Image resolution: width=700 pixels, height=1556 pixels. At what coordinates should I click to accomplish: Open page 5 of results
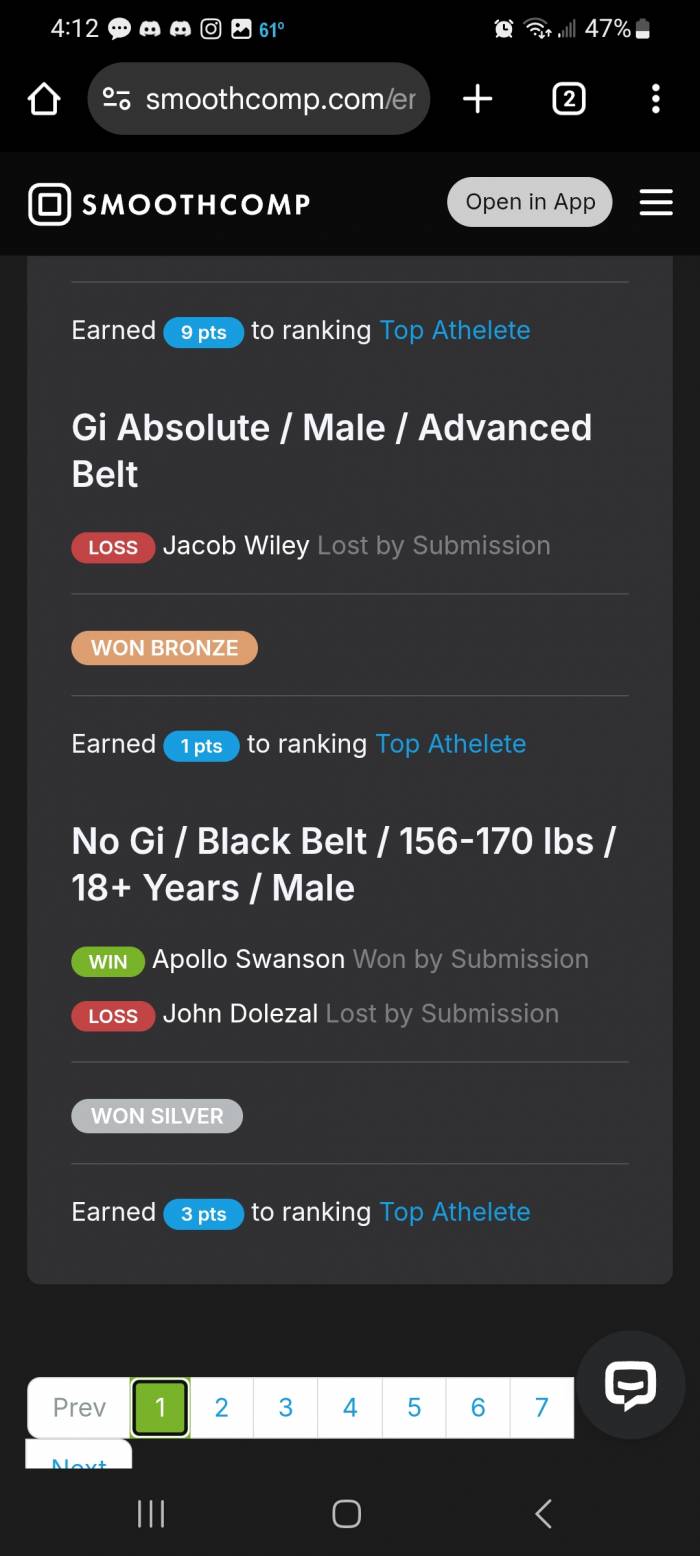coord(413,1408)
